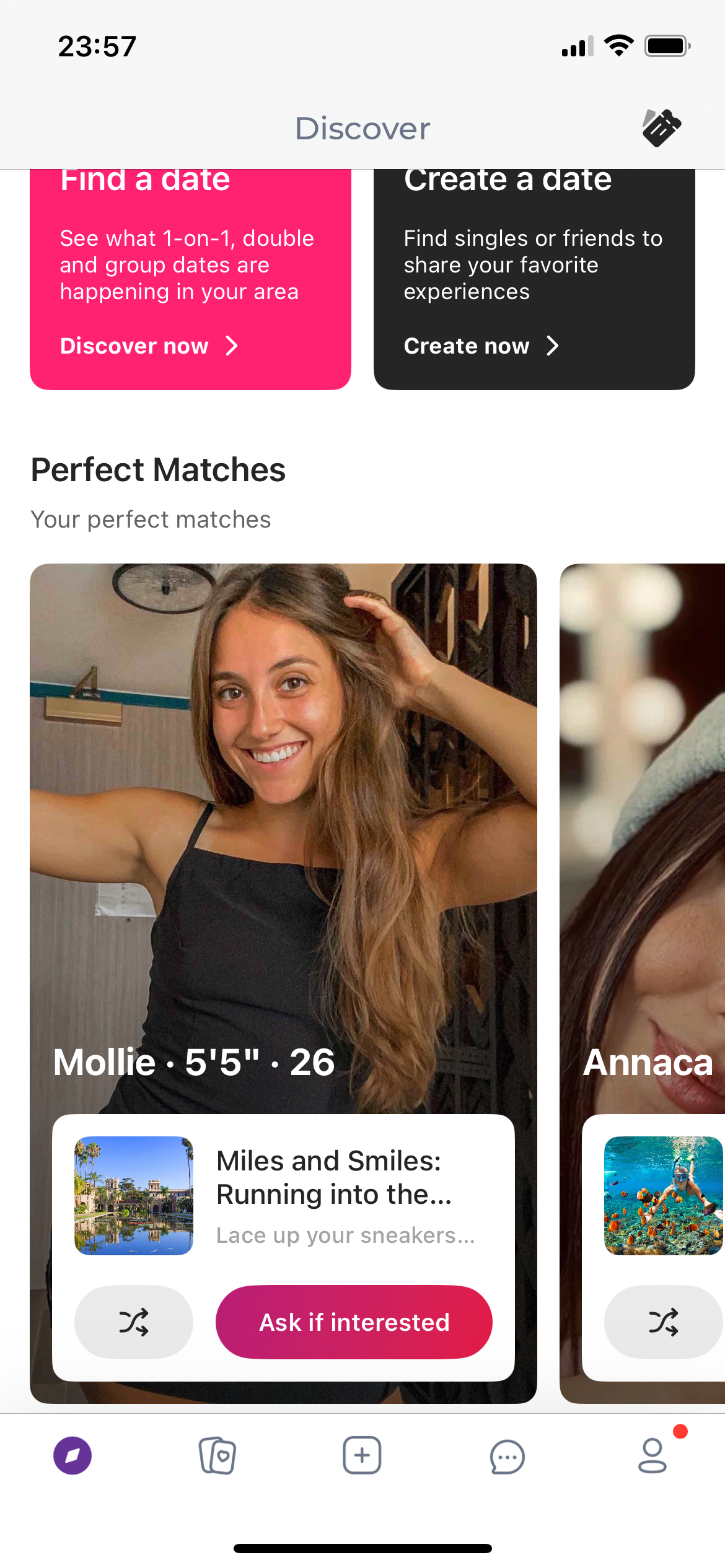Open the ticket icon in header

[x=661, y=128]
